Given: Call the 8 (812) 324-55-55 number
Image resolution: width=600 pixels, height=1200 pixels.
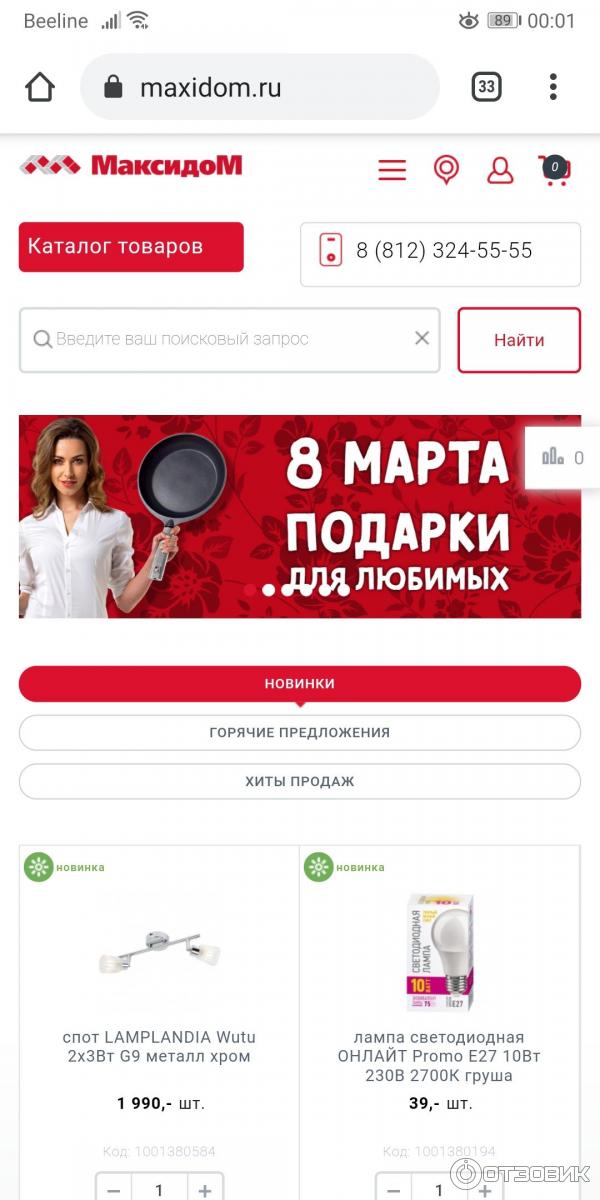Looking at the screenshot, I should [x=440, y=251].
